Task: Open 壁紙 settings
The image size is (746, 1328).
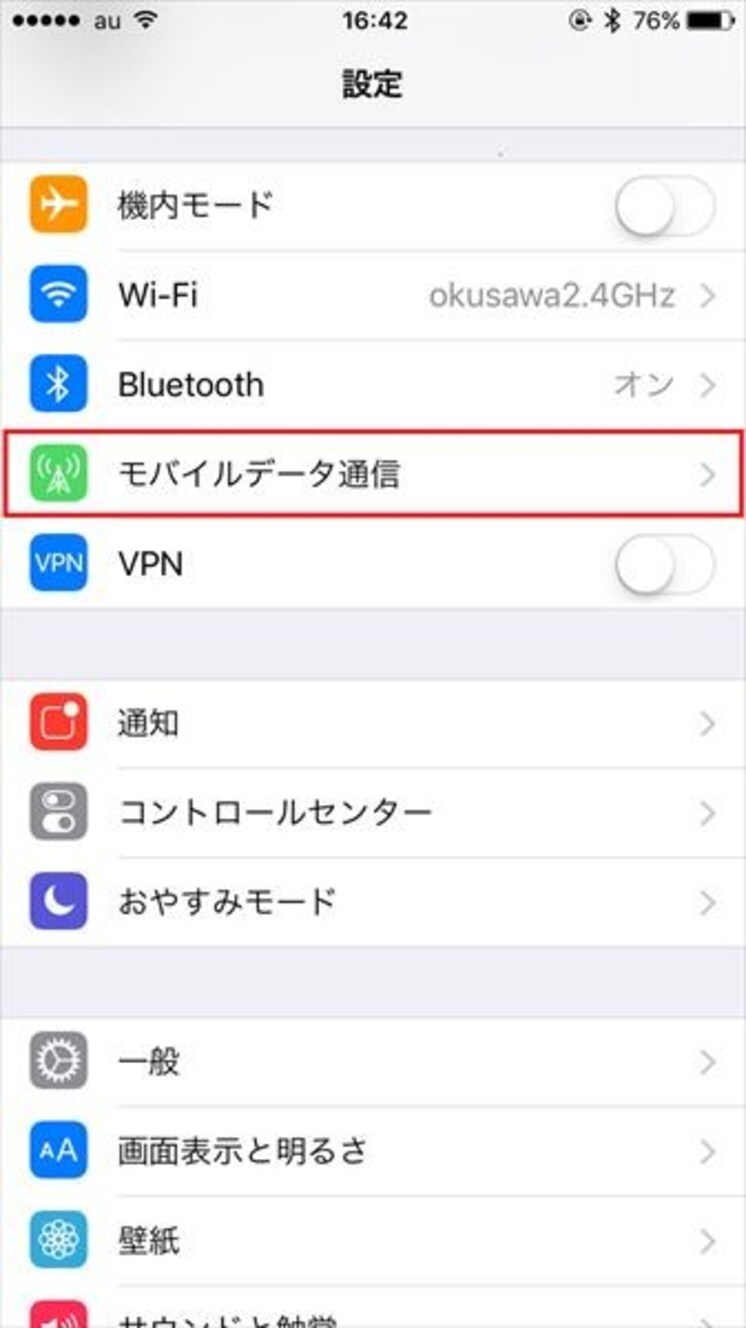Action: click(373, 1241)
